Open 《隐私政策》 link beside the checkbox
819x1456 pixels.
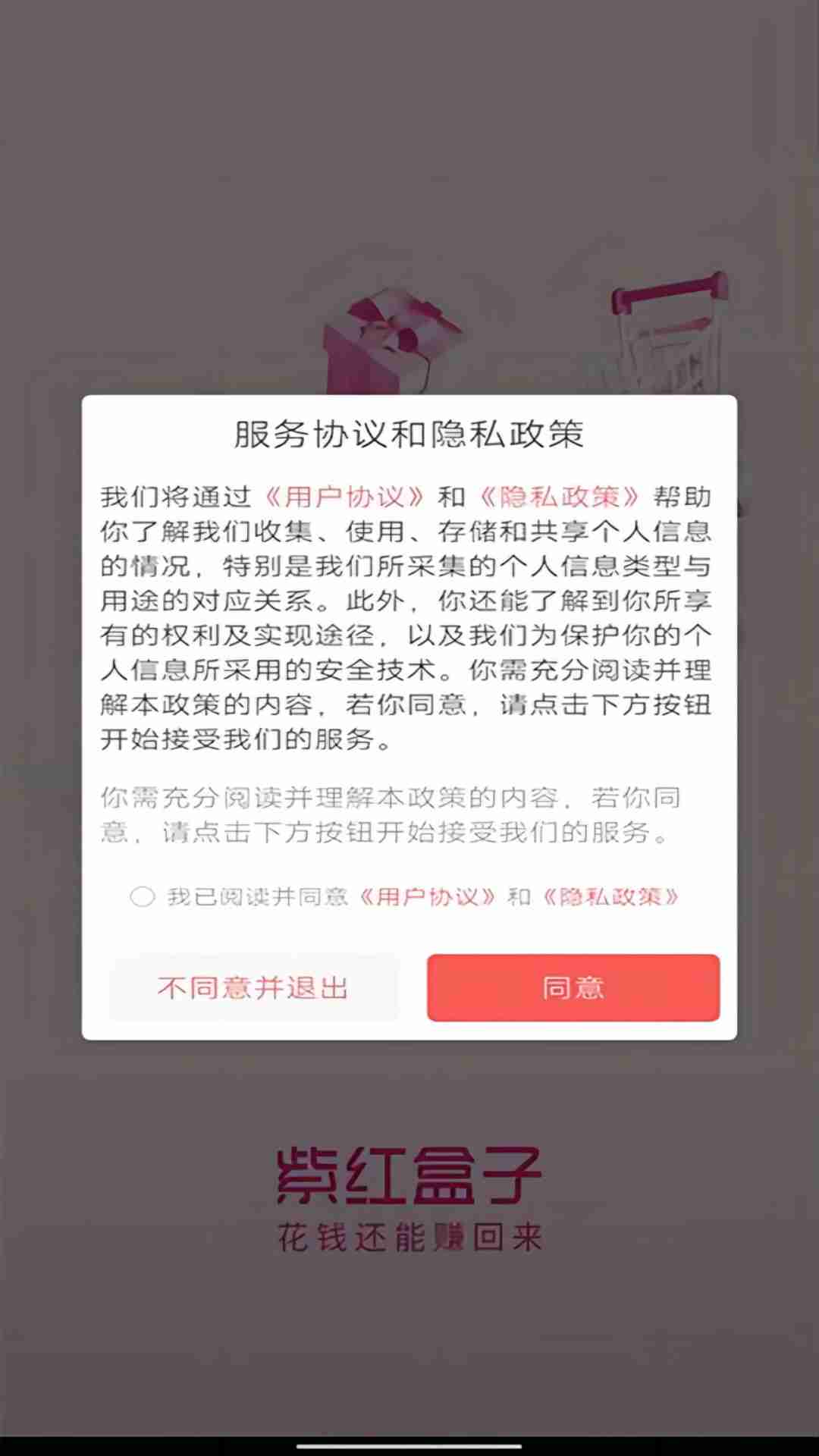[610, 897]
